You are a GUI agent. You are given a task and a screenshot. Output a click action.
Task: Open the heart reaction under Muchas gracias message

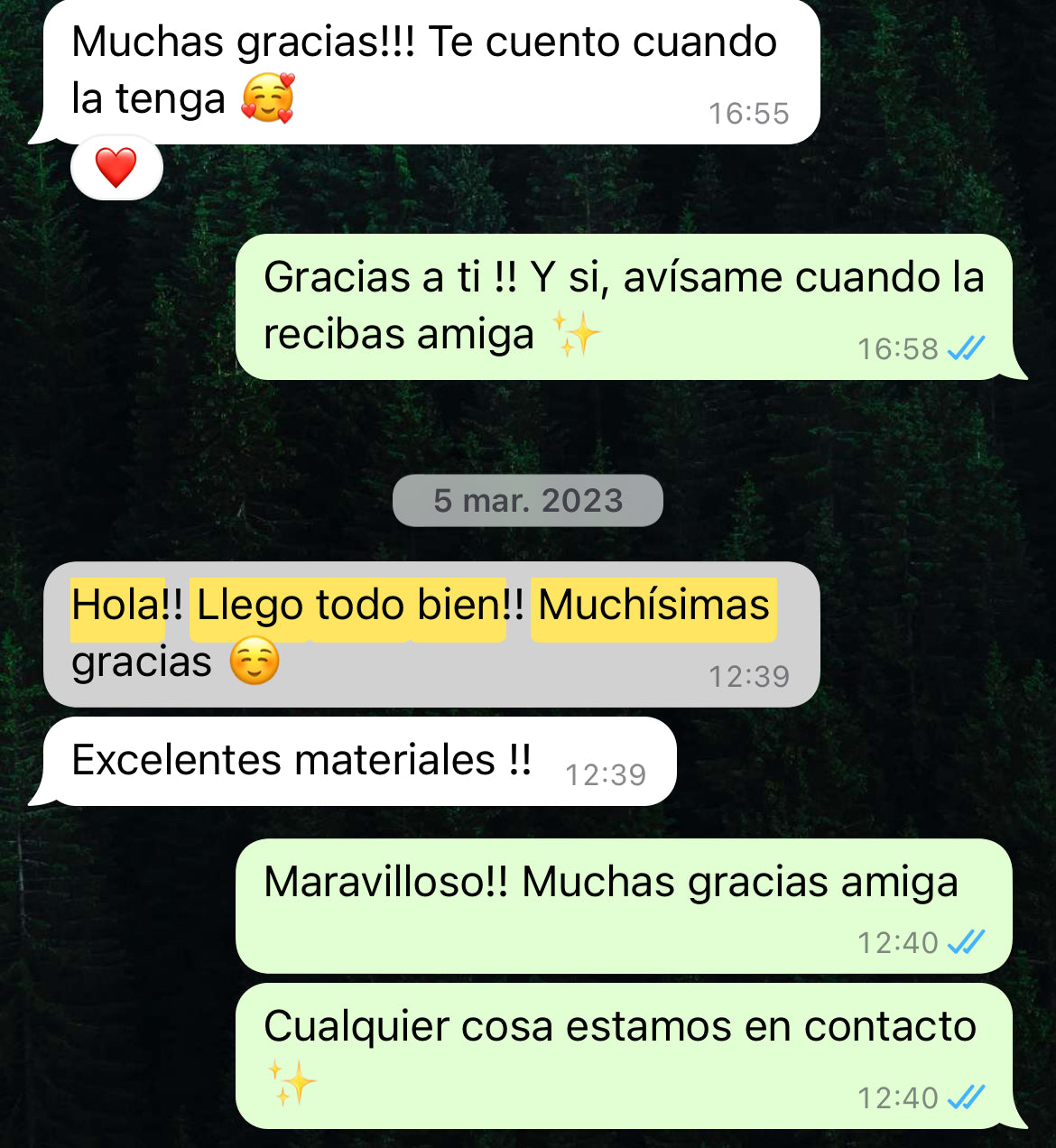[x=116, y=168]
